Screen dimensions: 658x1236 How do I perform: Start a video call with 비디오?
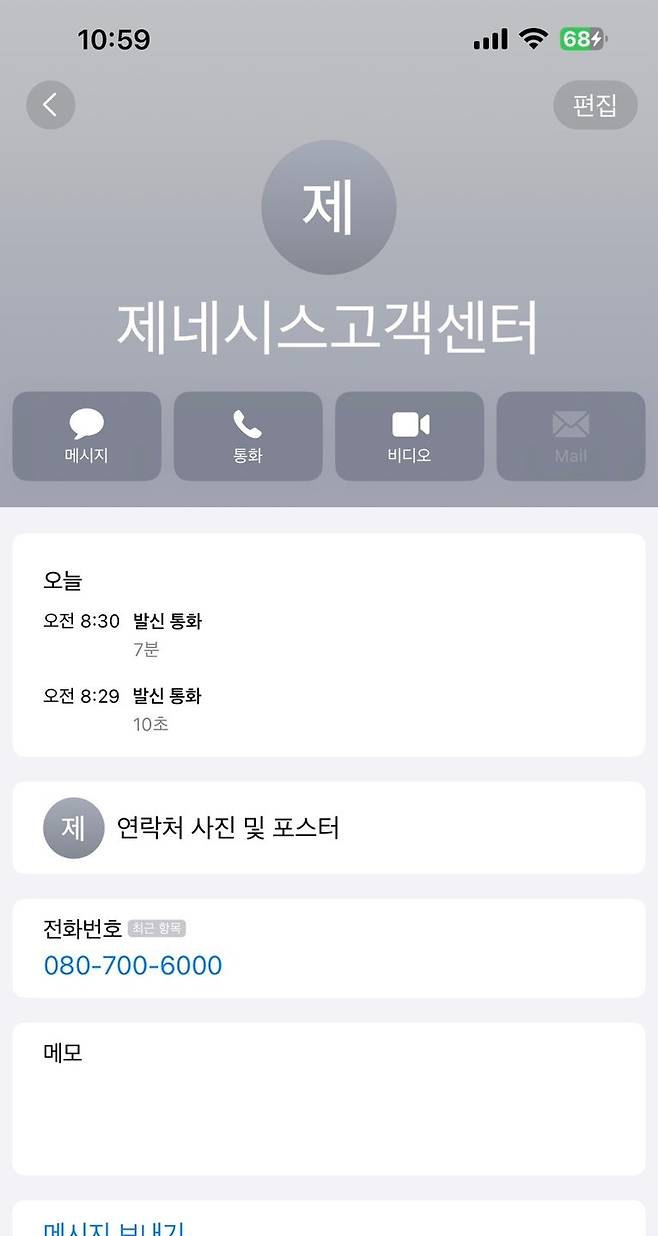[x=409, y=437]
